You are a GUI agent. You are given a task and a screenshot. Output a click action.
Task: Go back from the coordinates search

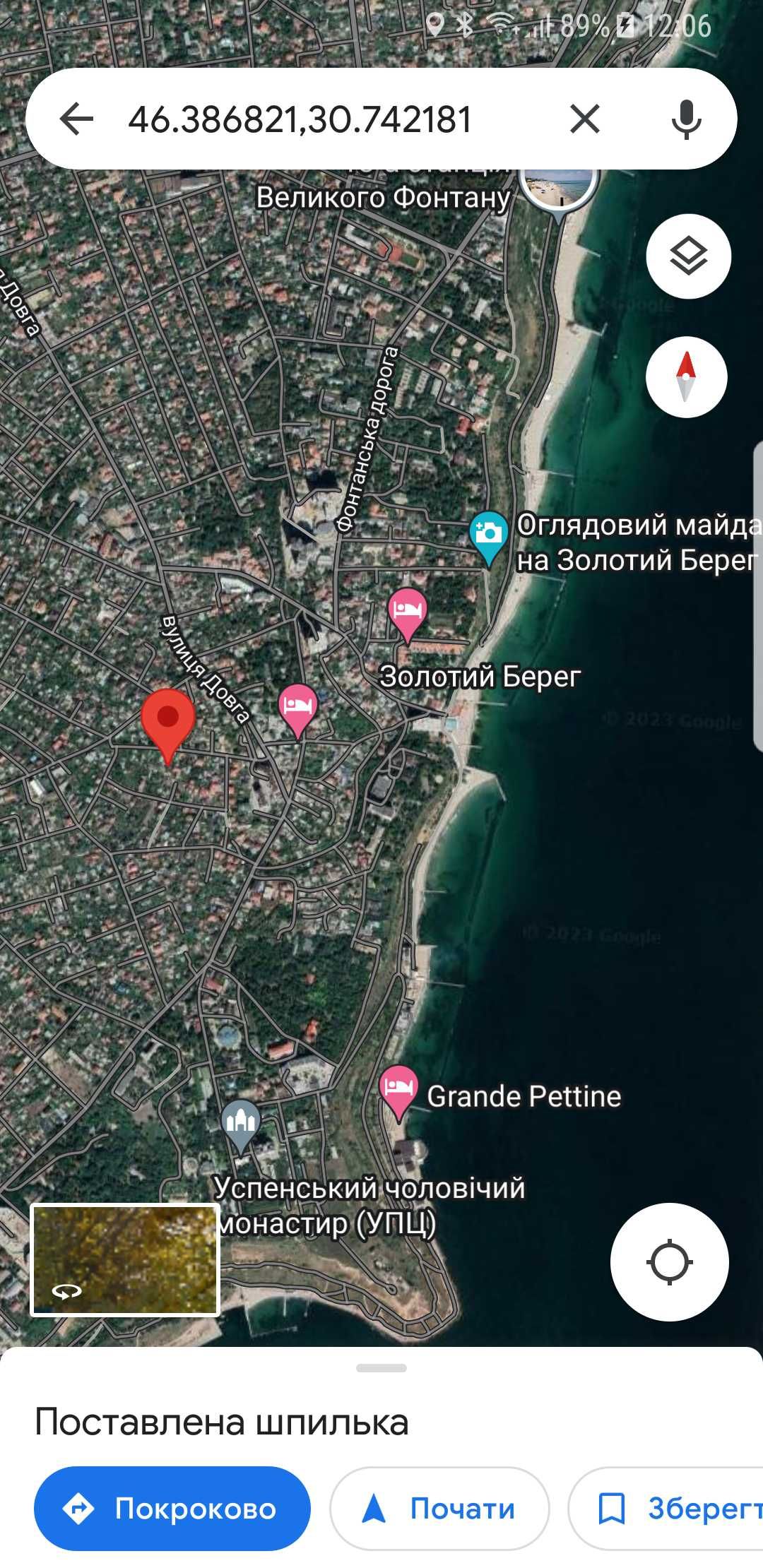click(77, 119)
